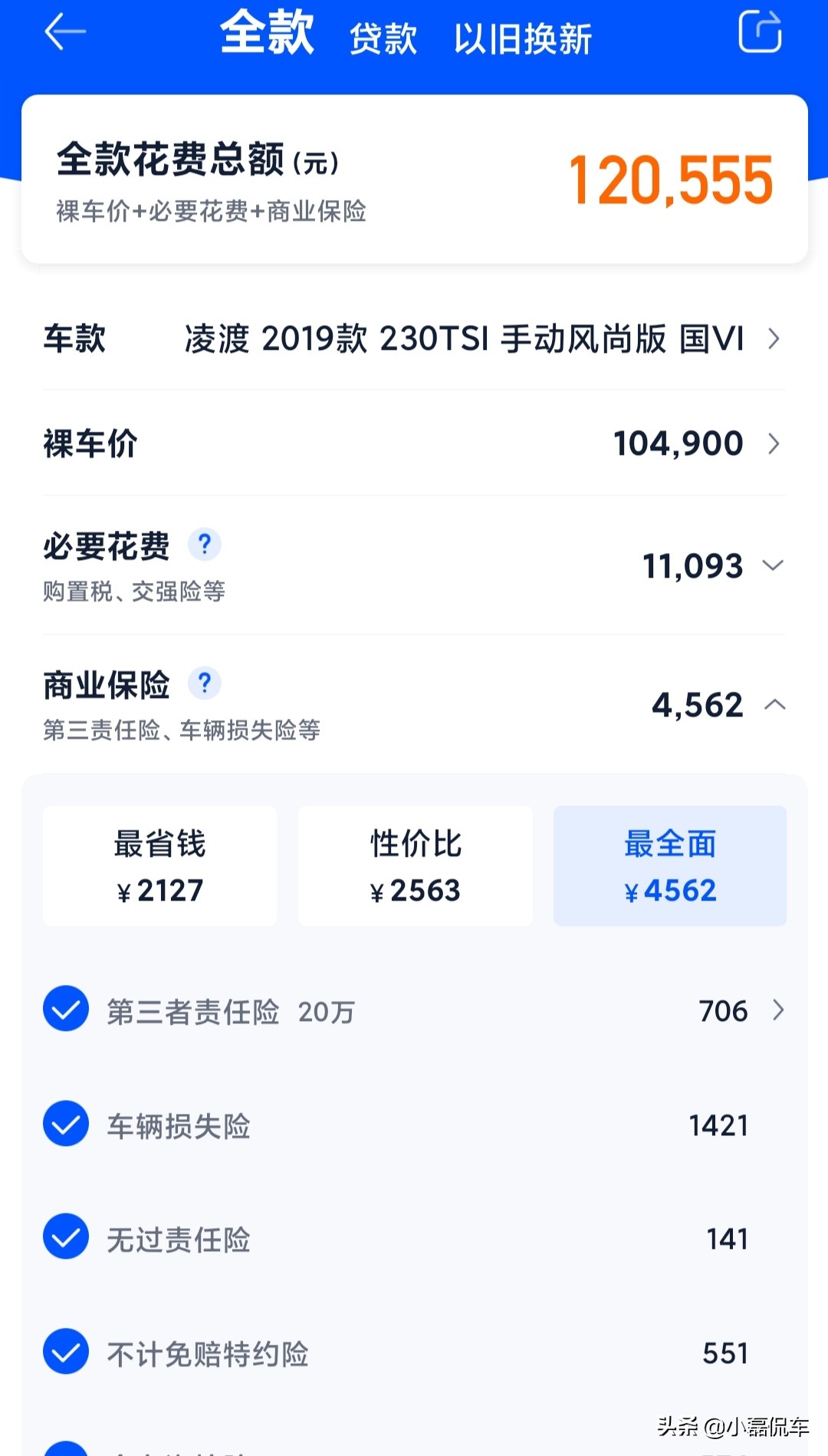Choose the 最省钱 insurance plan

coord(159,865)
